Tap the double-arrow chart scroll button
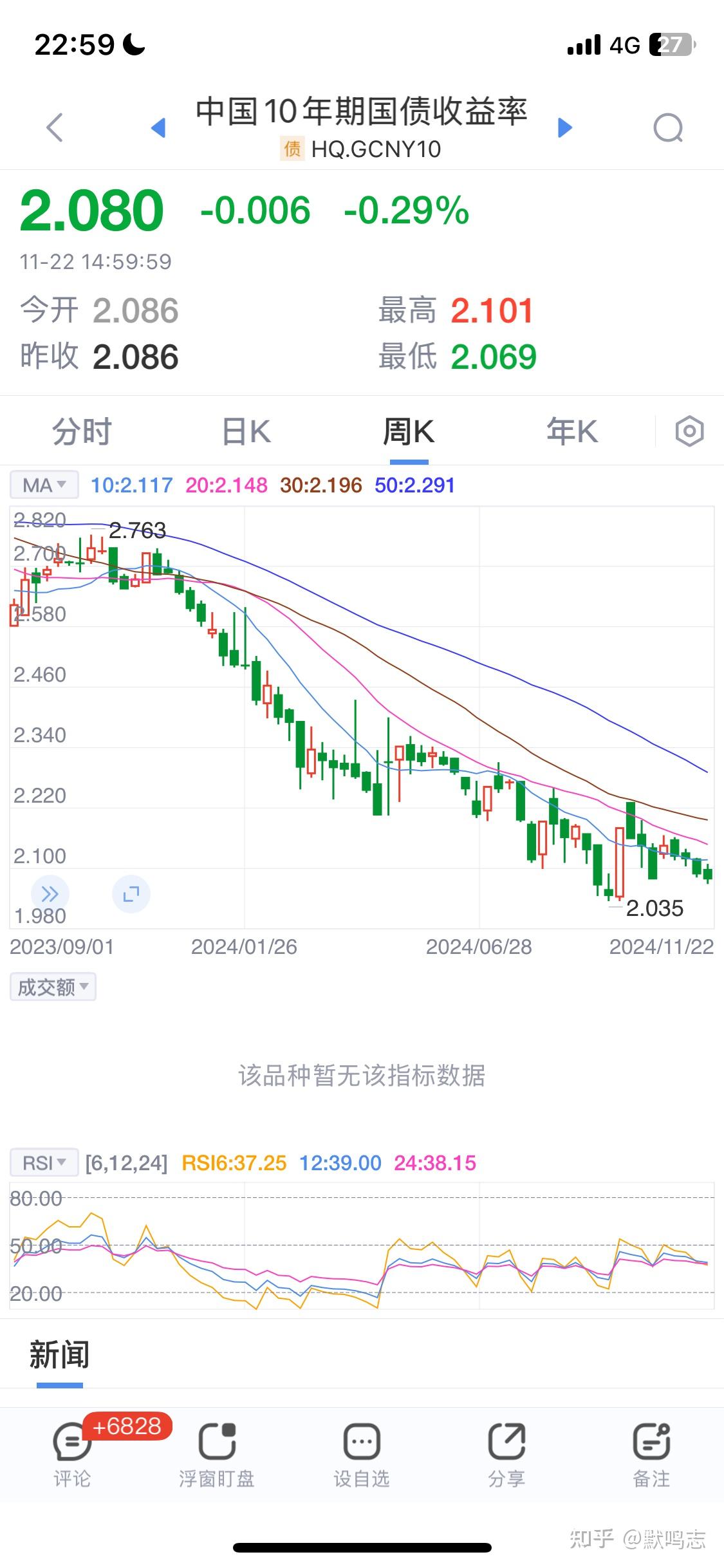724x1568 pixels. click(x=50, y=893)
